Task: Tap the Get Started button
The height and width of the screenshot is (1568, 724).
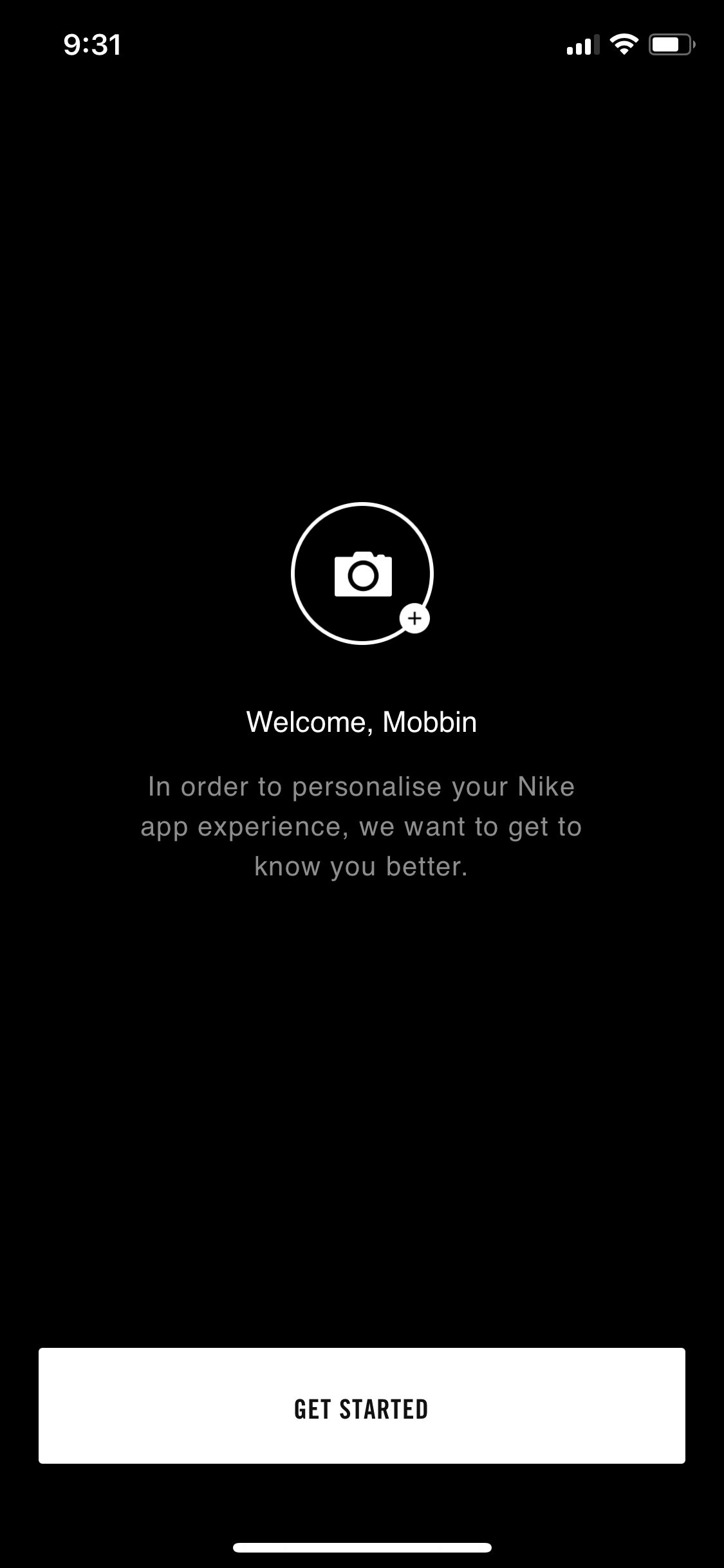Action: pos(362,1405)
